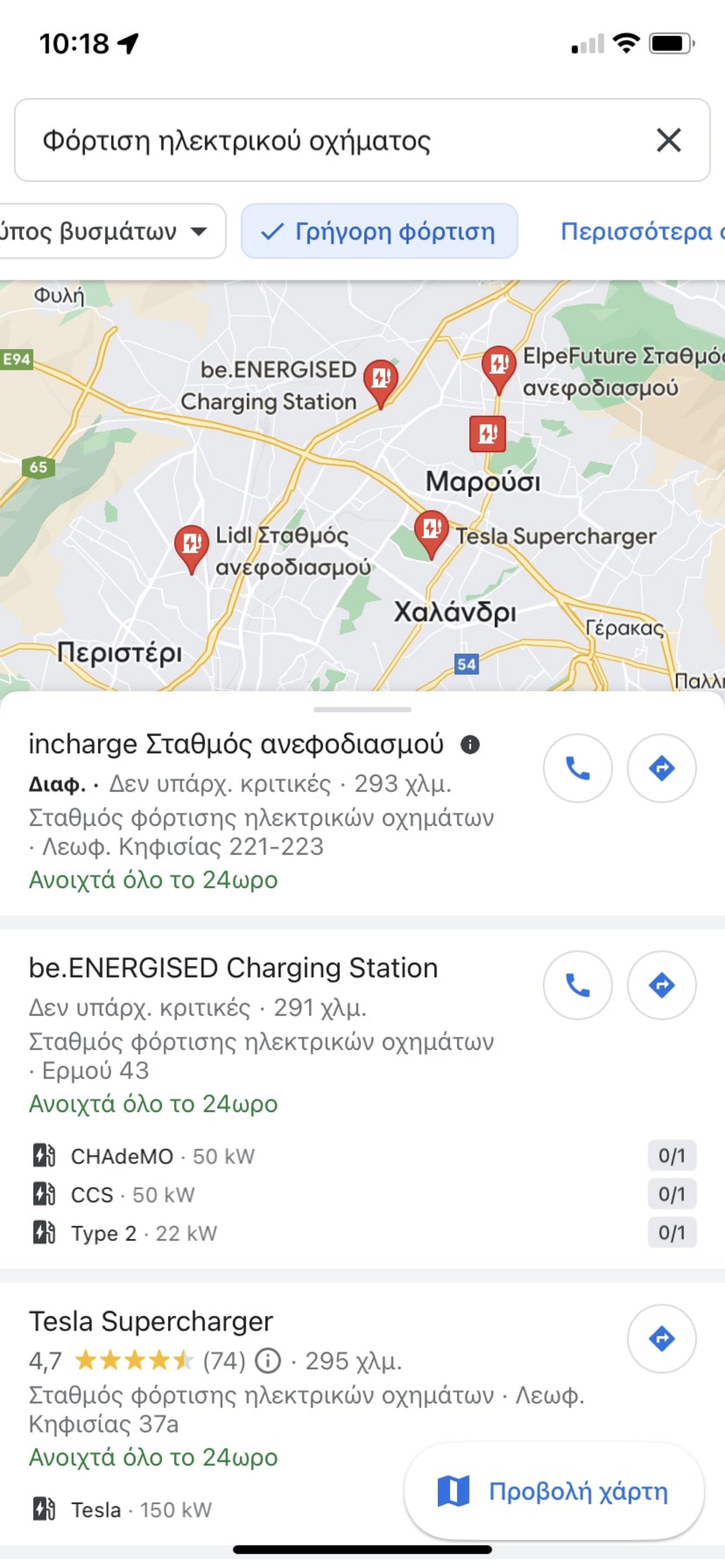725x1568 pixels.
Task: Clear the search with the X icon
Action: coord(668,141)
